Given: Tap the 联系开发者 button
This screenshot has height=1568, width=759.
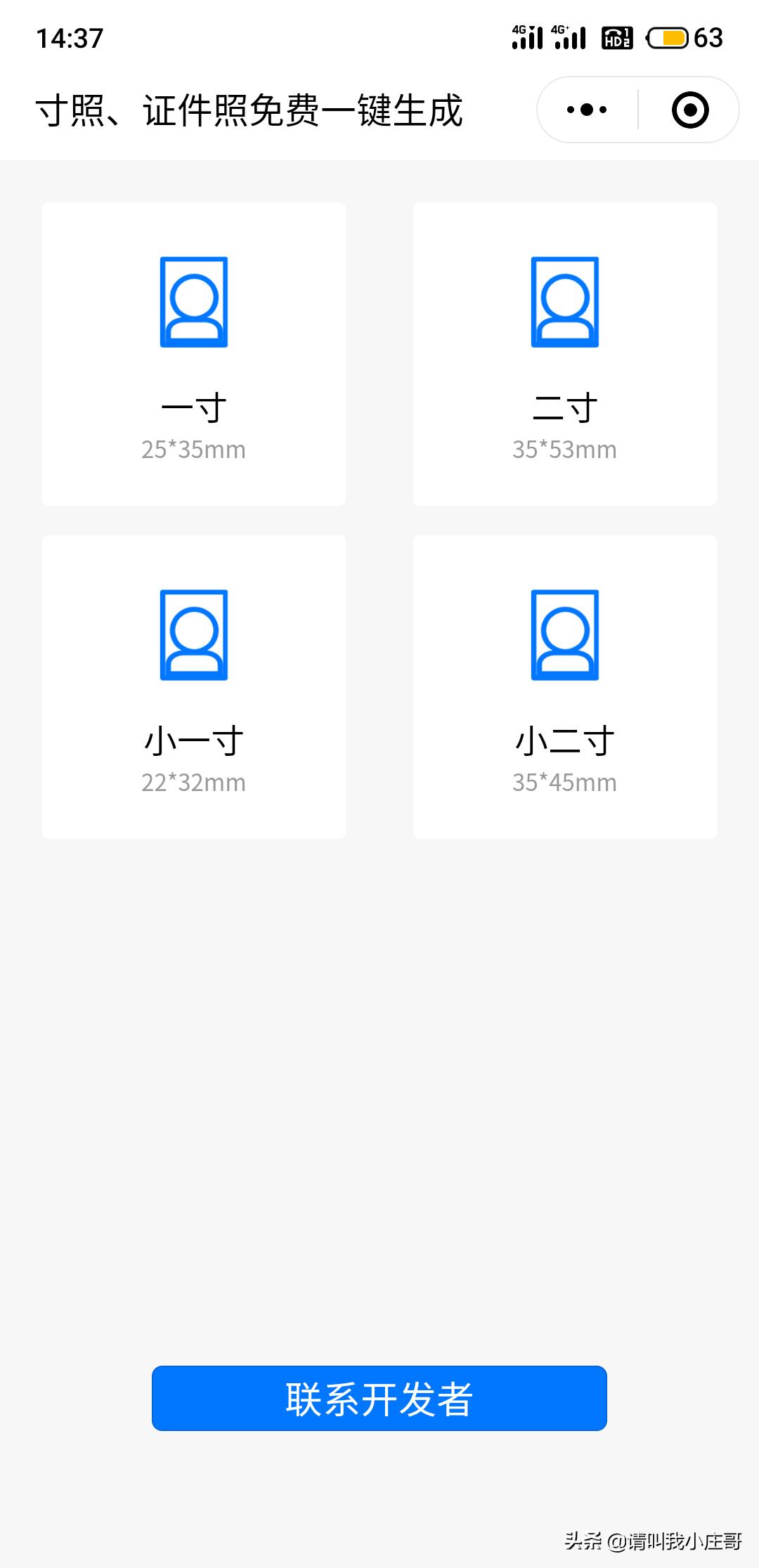Looking at the screenshot, I should click(x=379, y=1399).
